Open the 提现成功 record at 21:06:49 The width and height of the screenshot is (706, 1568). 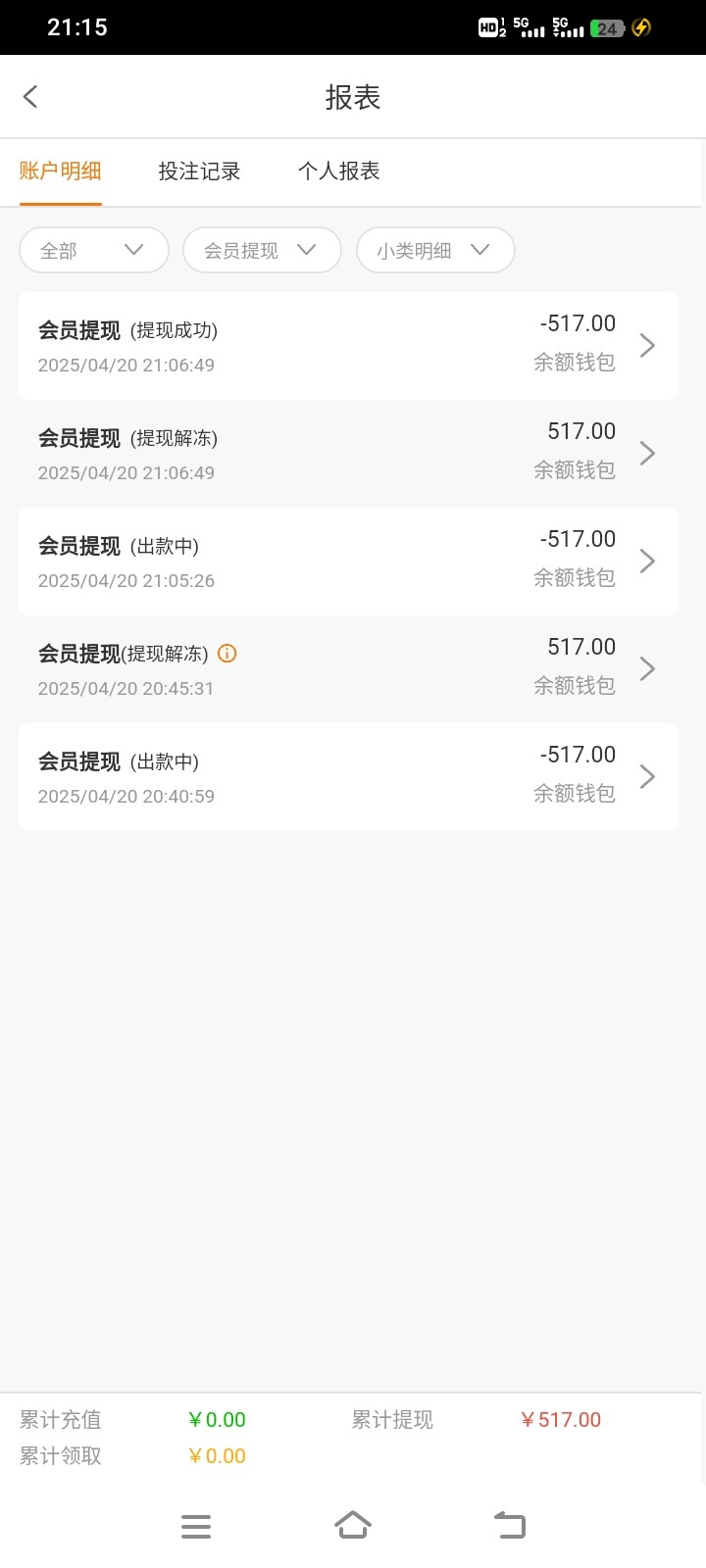[348, 346]
